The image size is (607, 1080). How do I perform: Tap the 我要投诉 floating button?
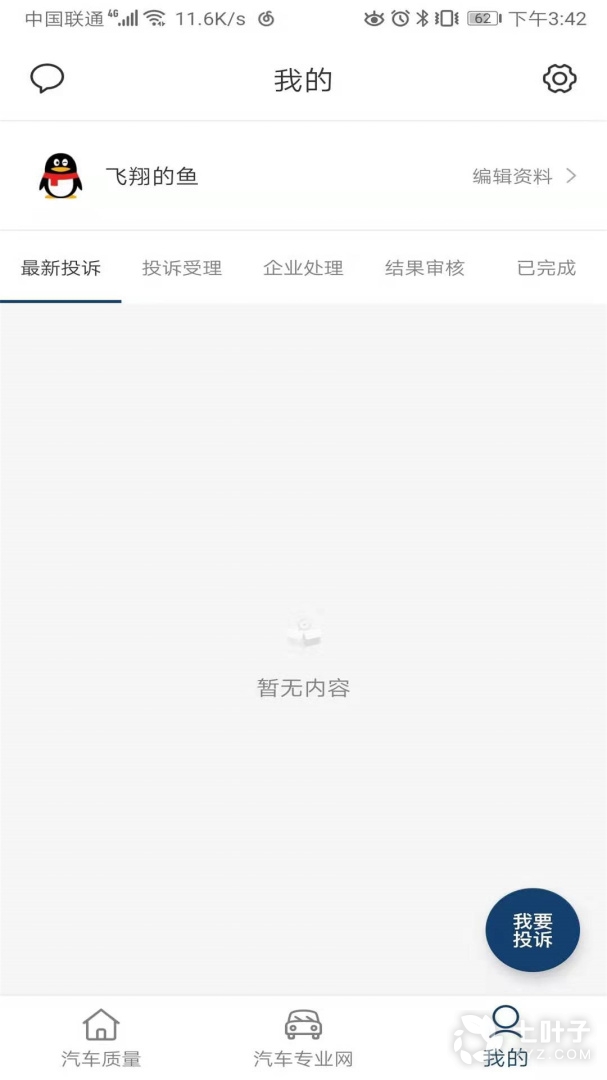point(532,930)
